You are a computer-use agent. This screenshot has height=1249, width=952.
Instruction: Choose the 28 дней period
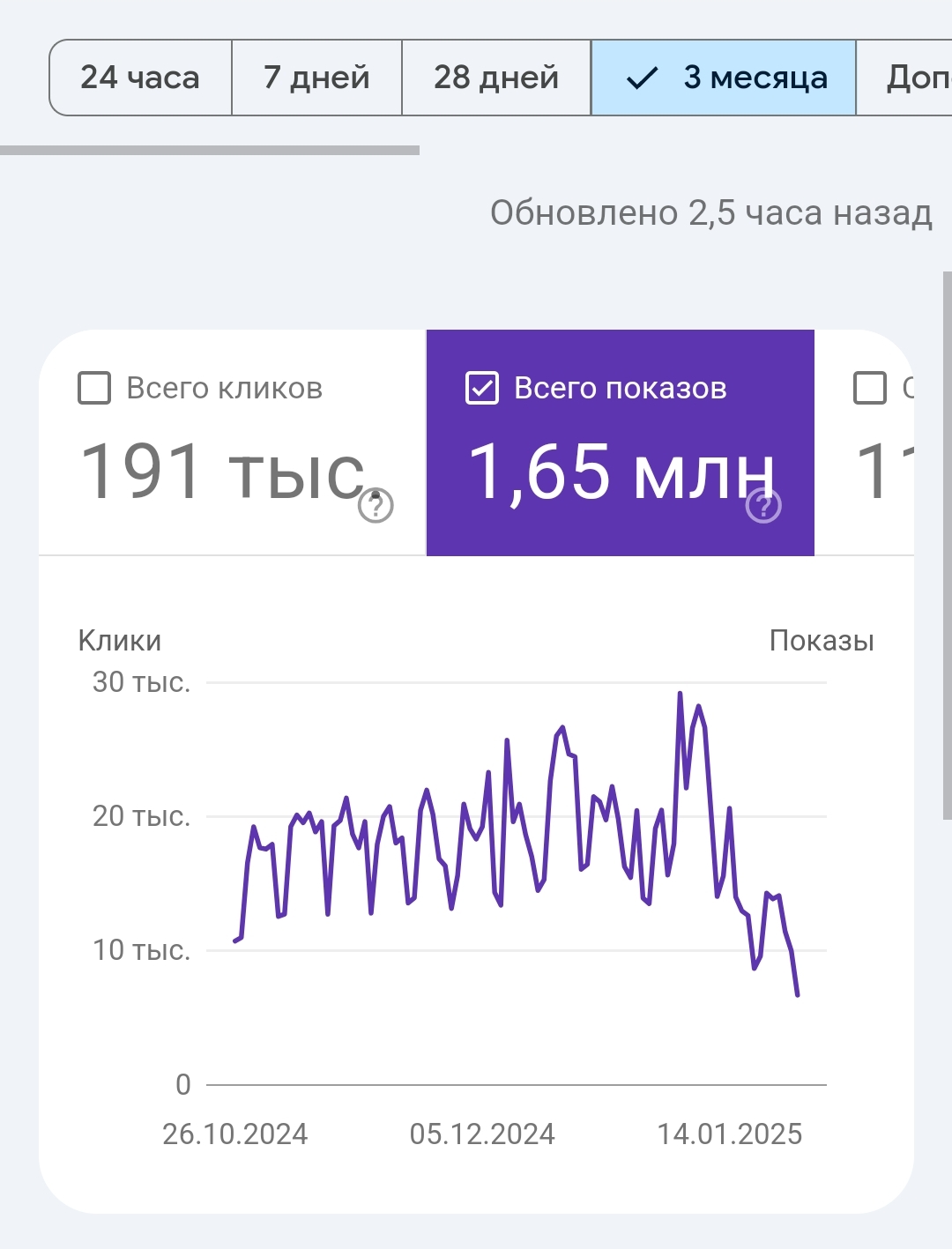(496, 78)
